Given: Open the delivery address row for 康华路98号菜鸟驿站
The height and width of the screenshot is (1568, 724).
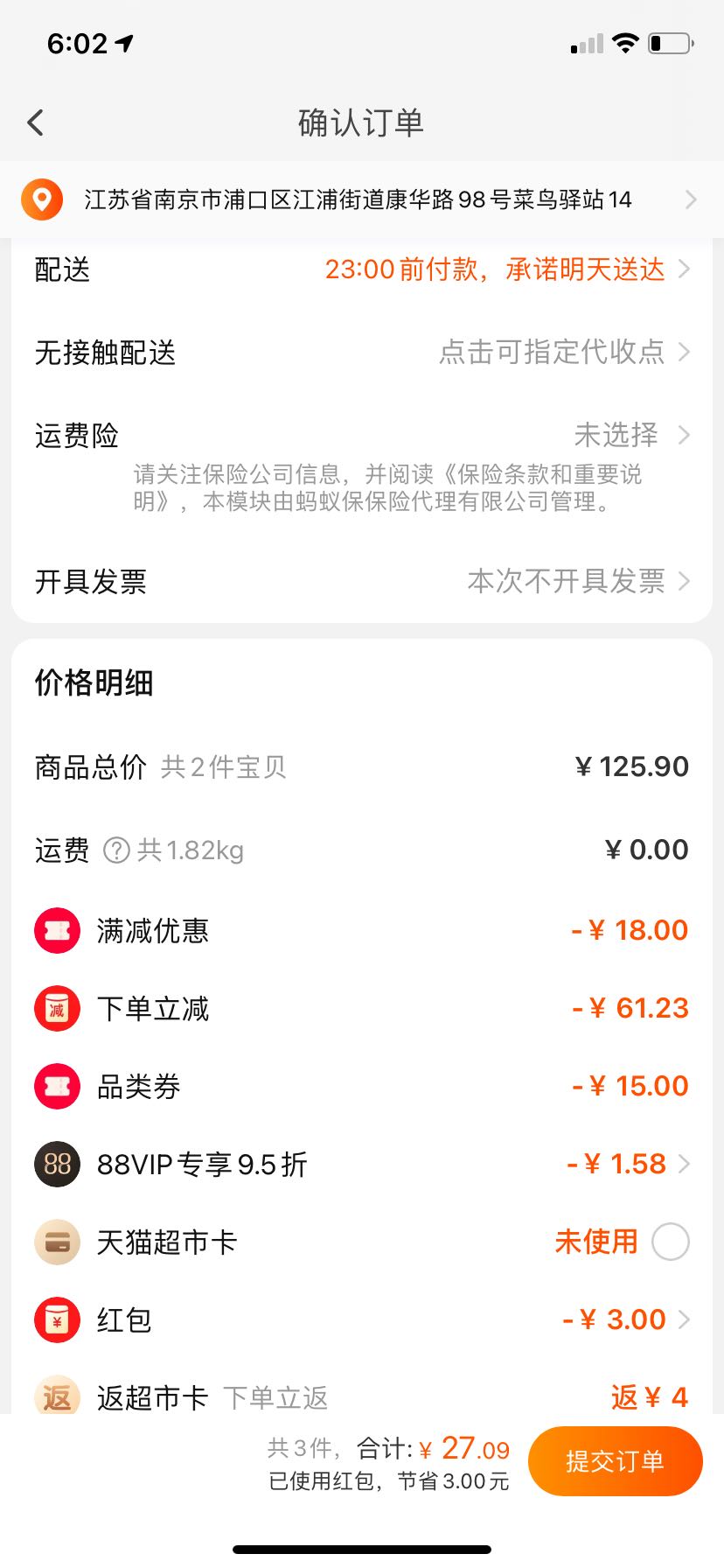Looking at the screenshot, I should click(x=362, y=199).
